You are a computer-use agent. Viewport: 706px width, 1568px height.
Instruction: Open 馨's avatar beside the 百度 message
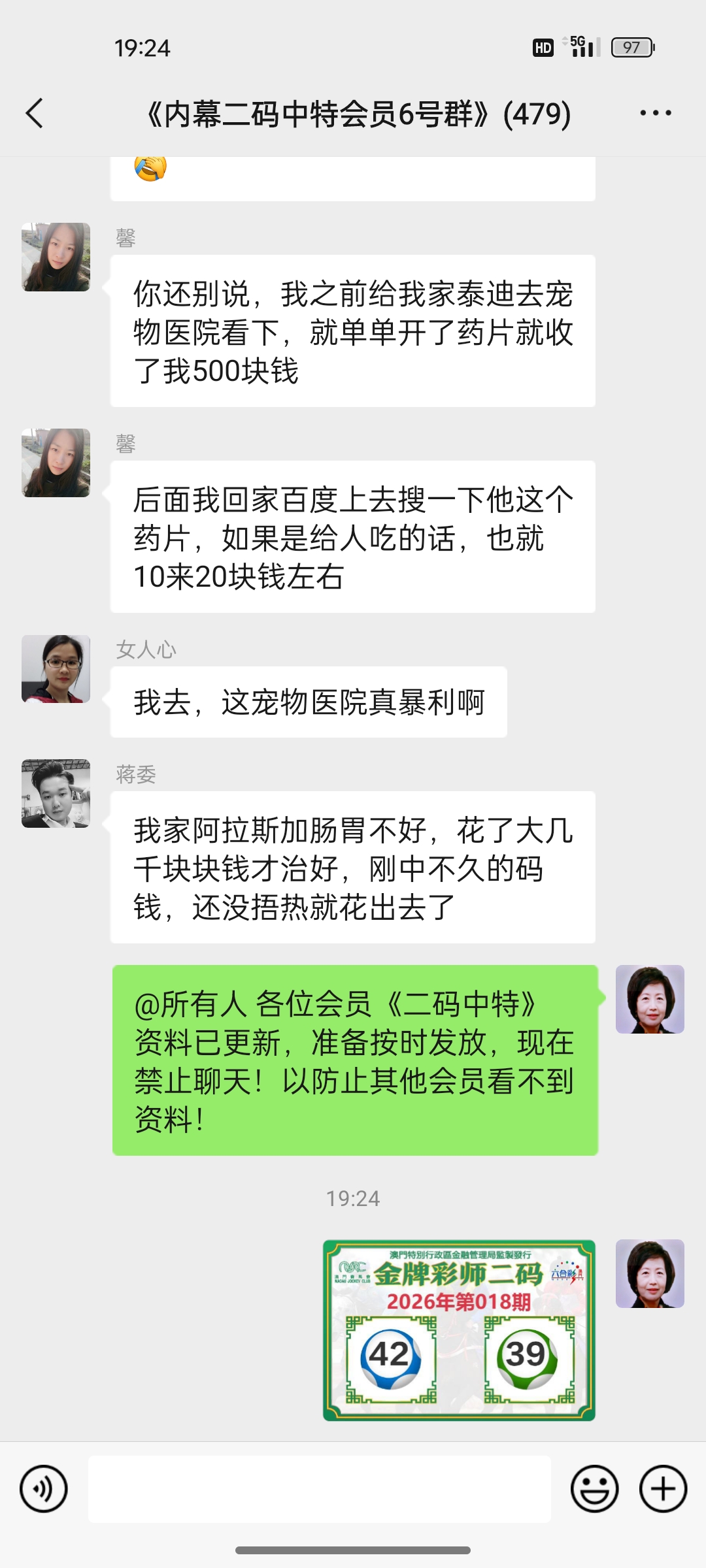(56, 463)
